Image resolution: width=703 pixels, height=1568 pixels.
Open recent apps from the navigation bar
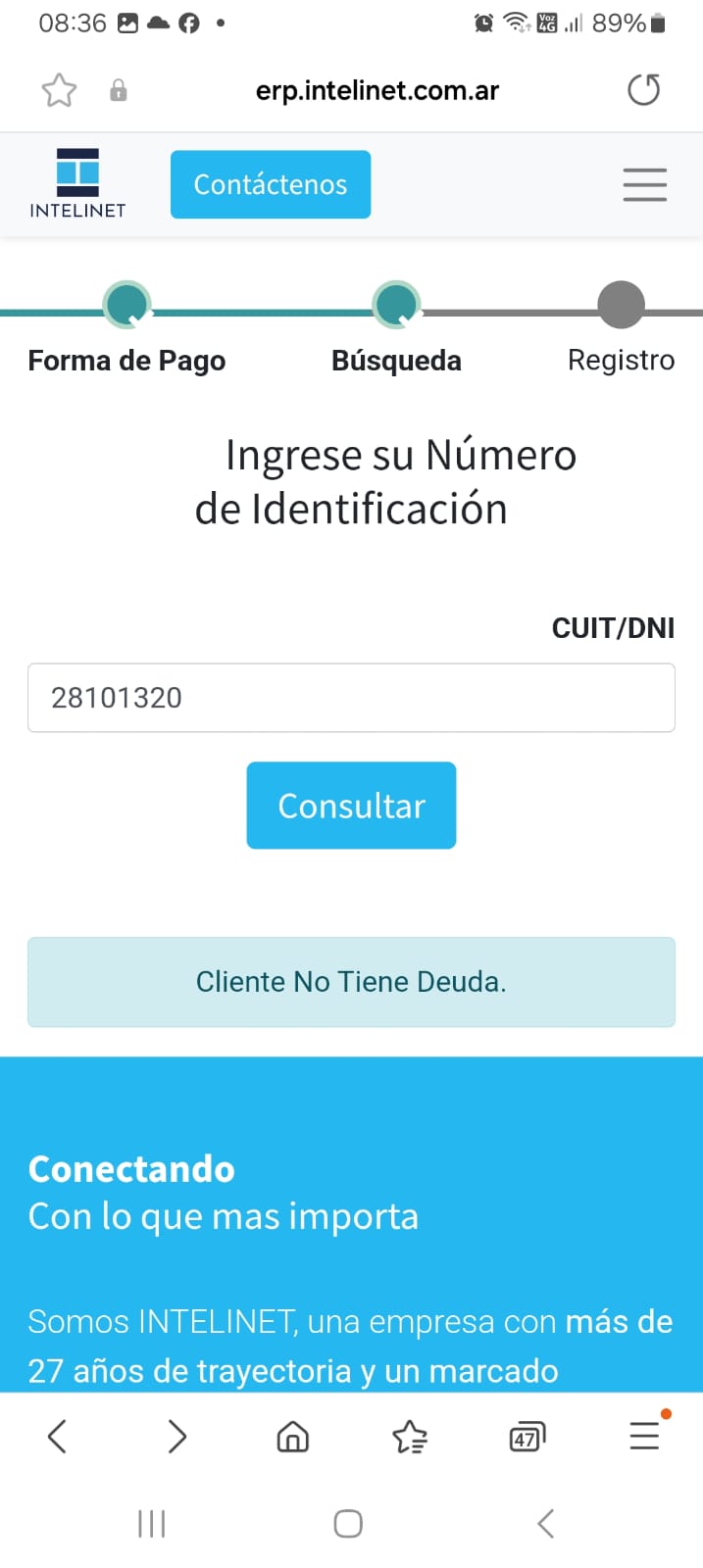pyautogui.click(x=152, y=1524)
